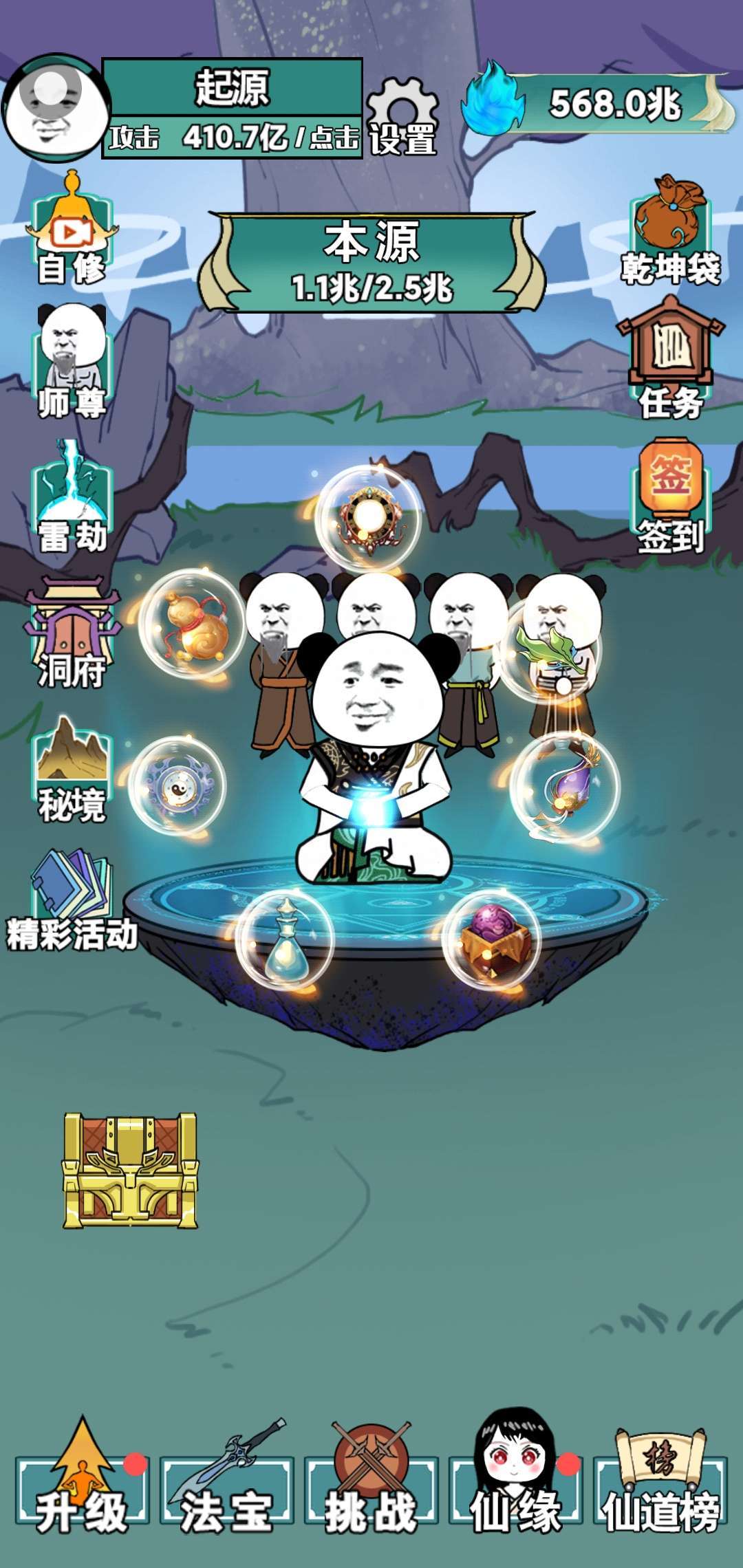
Task: Enter 雷劫 thunder tribulation
Action: 72,497
